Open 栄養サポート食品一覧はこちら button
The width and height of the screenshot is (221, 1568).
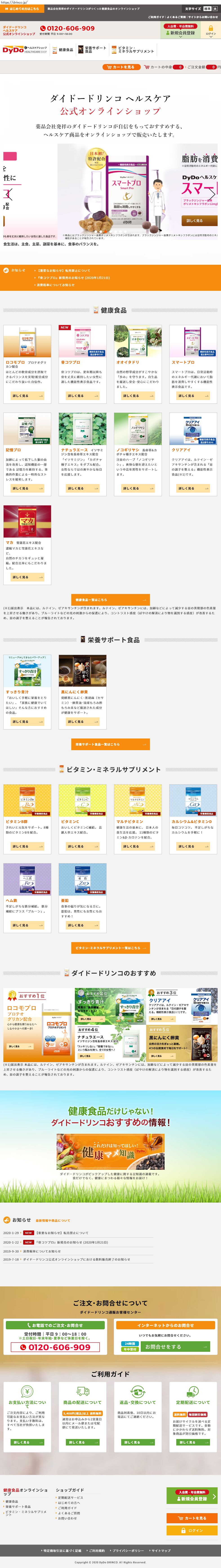110,744
